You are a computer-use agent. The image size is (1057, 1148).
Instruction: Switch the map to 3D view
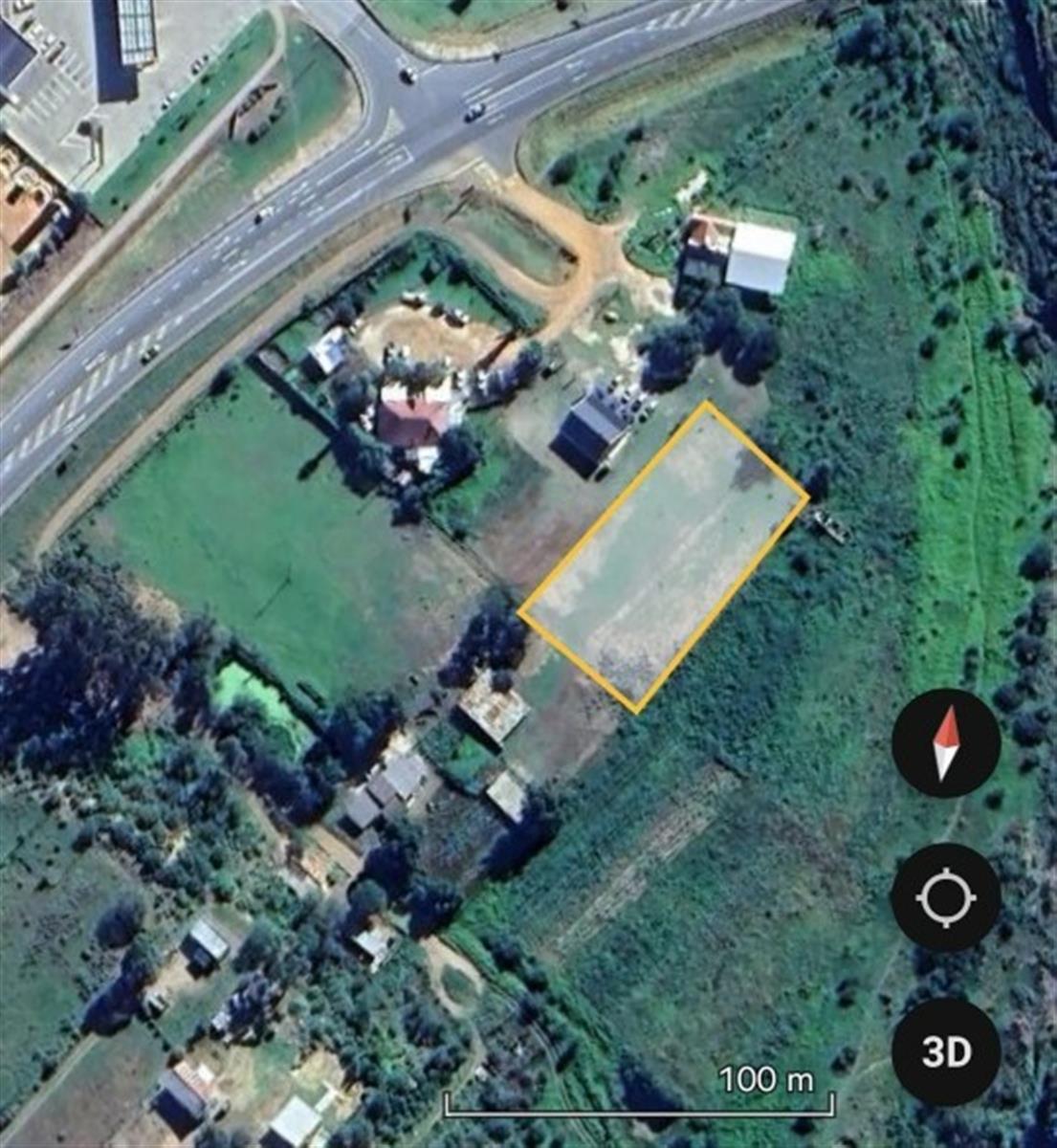pyautogui.click(x=945, y=1051)
